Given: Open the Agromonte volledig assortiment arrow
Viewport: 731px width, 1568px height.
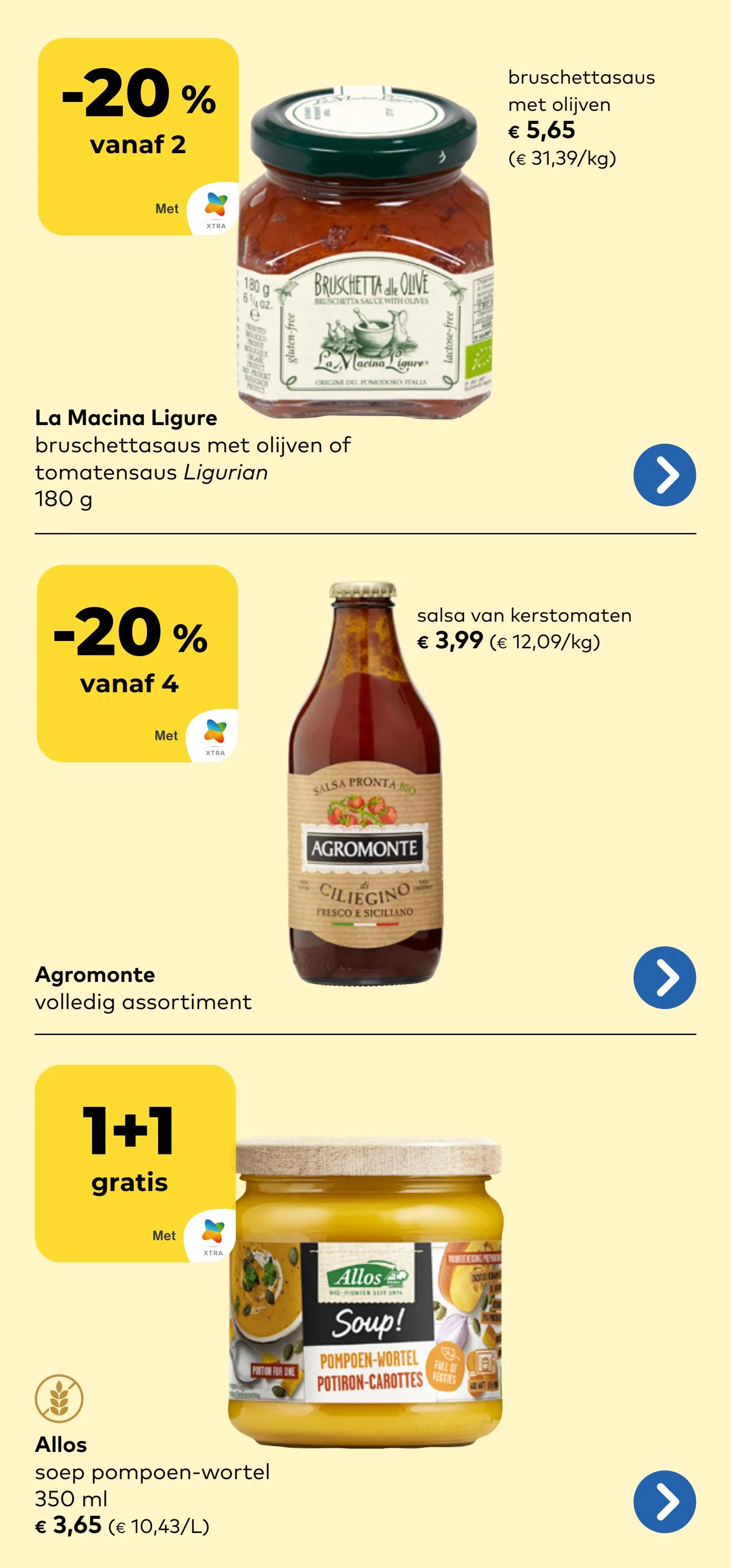Looking at the screenshot, I should 664,977.
